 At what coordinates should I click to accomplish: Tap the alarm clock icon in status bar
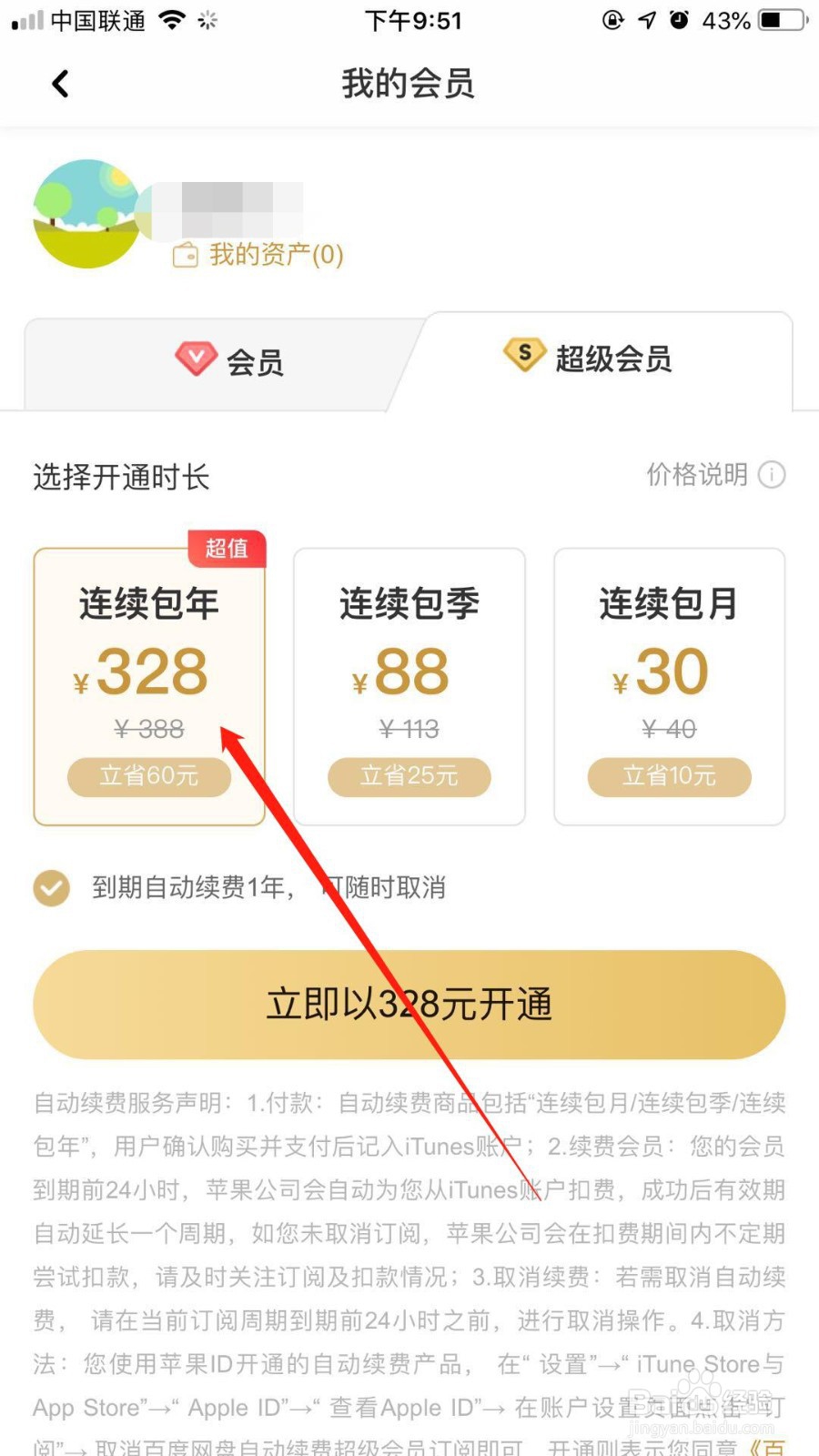pos(680,20)
